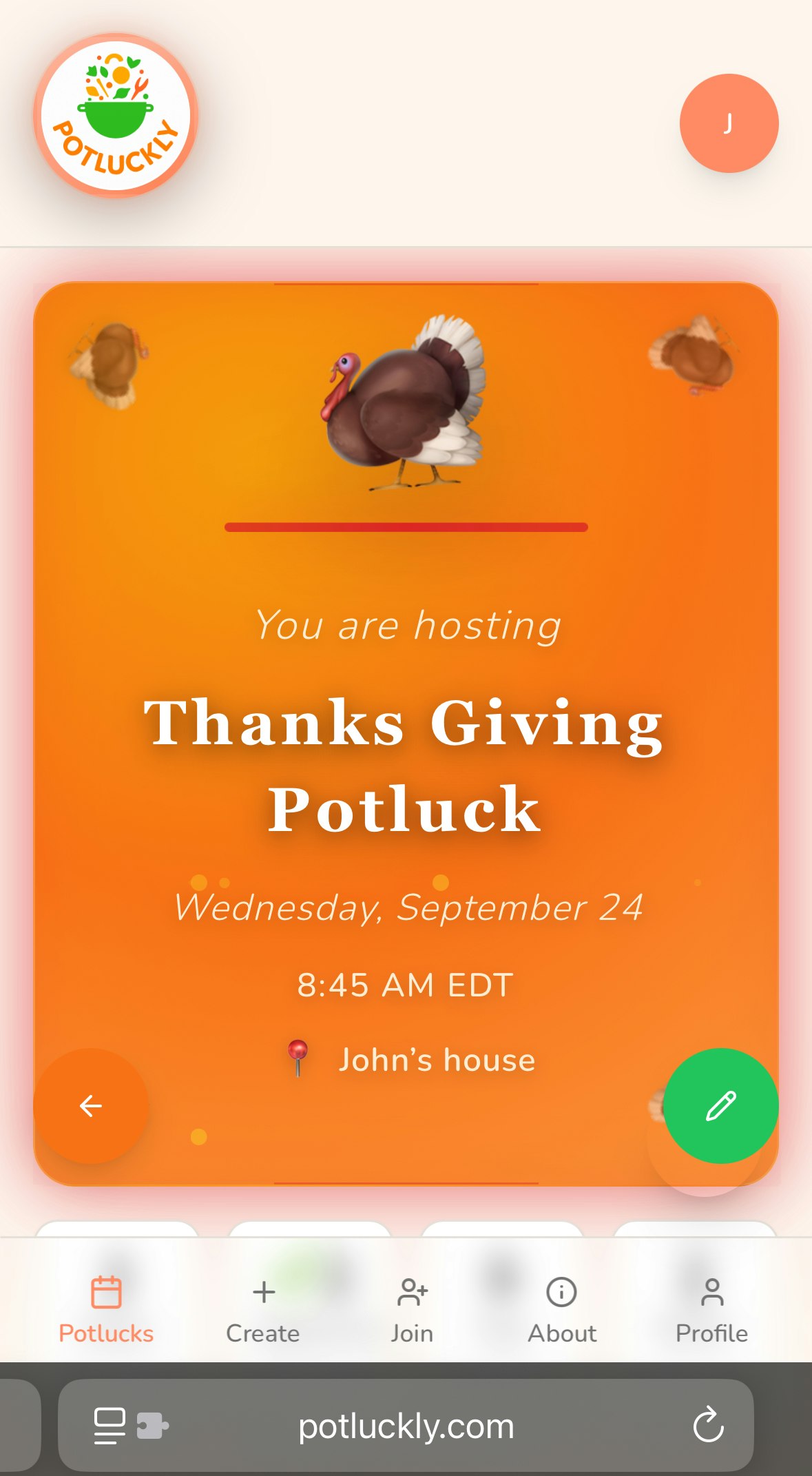Tap the potluckly.com address field
This screenshot has width=812, height=1476.
pos(406,1427)
